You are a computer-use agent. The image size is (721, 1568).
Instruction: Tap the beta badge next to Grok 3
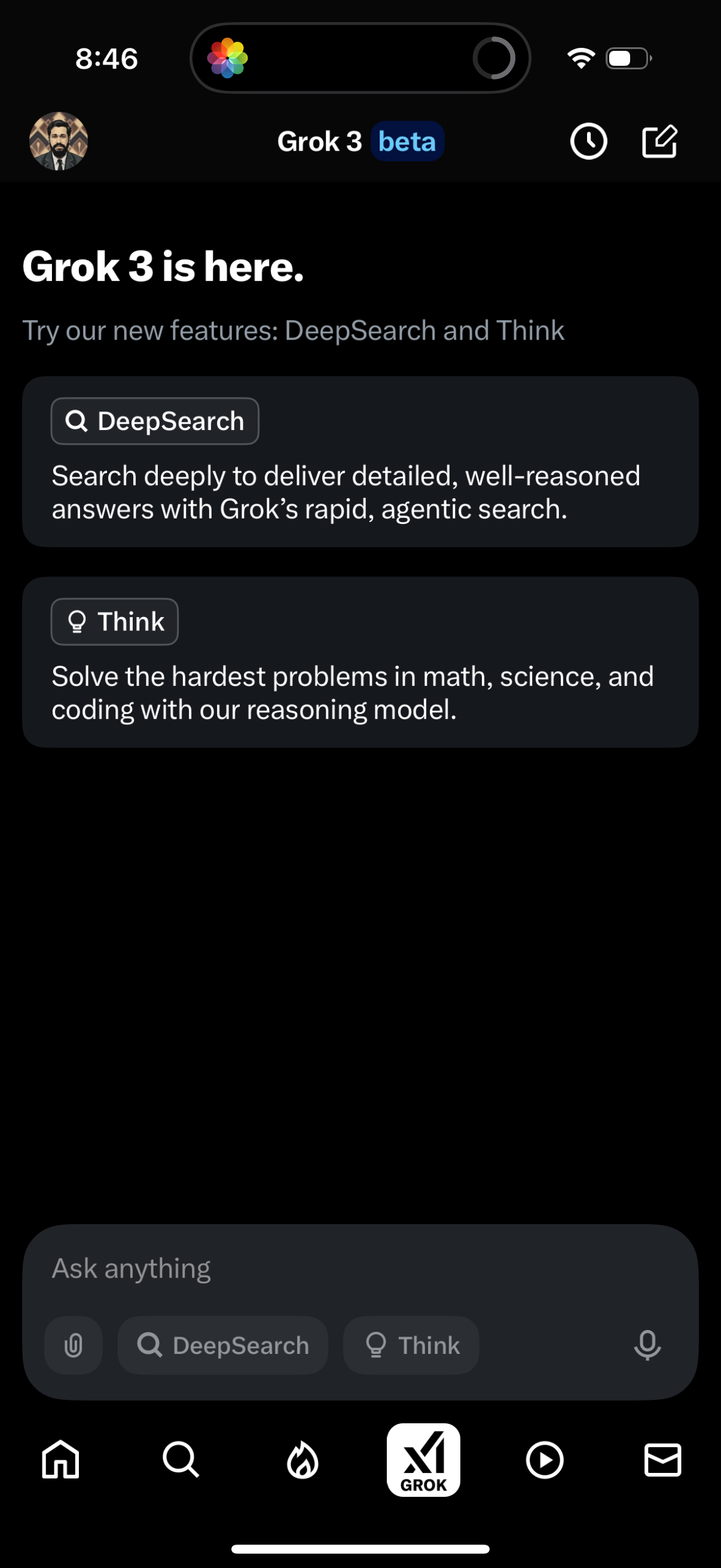[x=407, y=141]
